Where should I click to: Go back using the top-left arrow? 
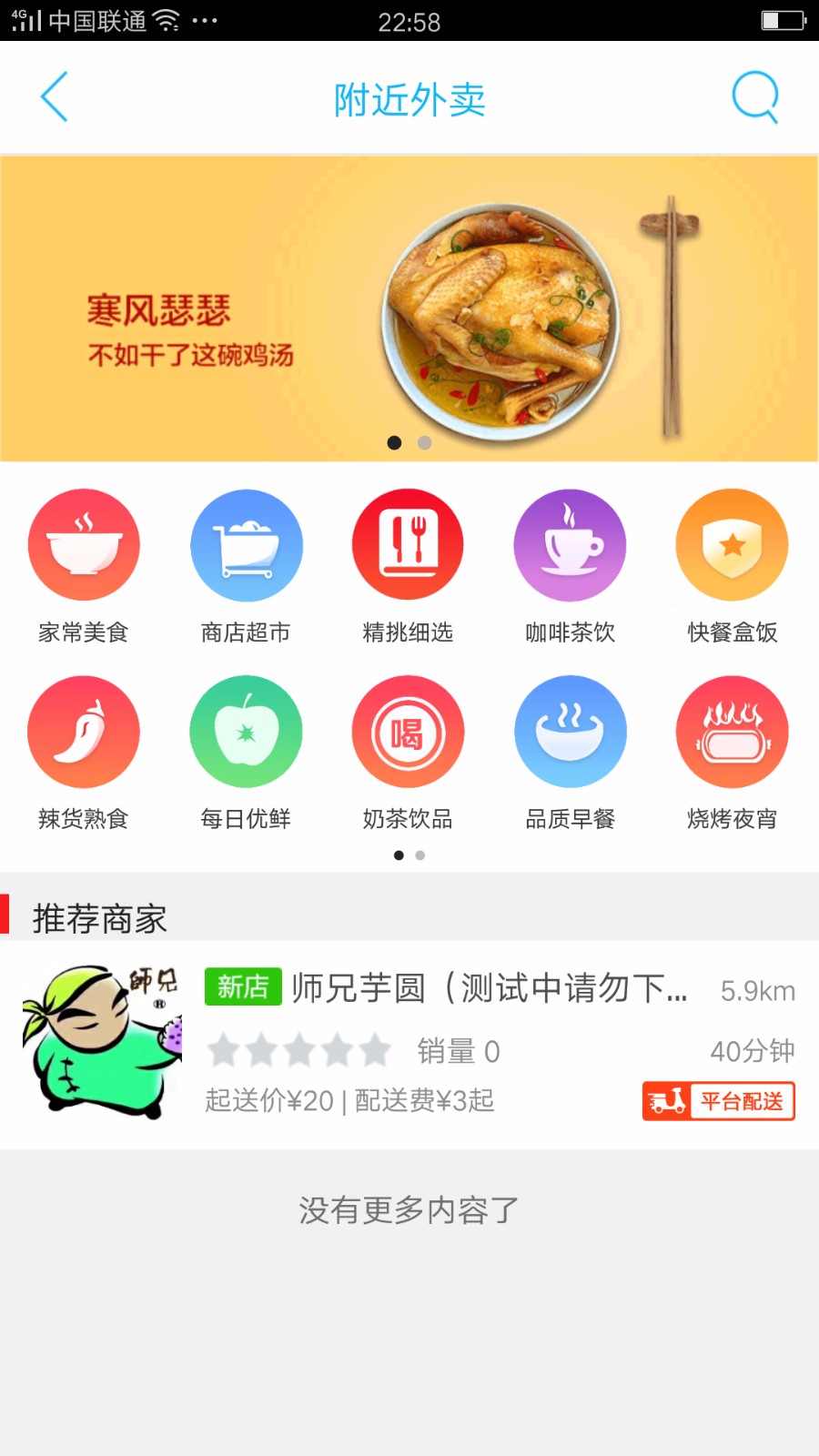(x=55, y=96)
